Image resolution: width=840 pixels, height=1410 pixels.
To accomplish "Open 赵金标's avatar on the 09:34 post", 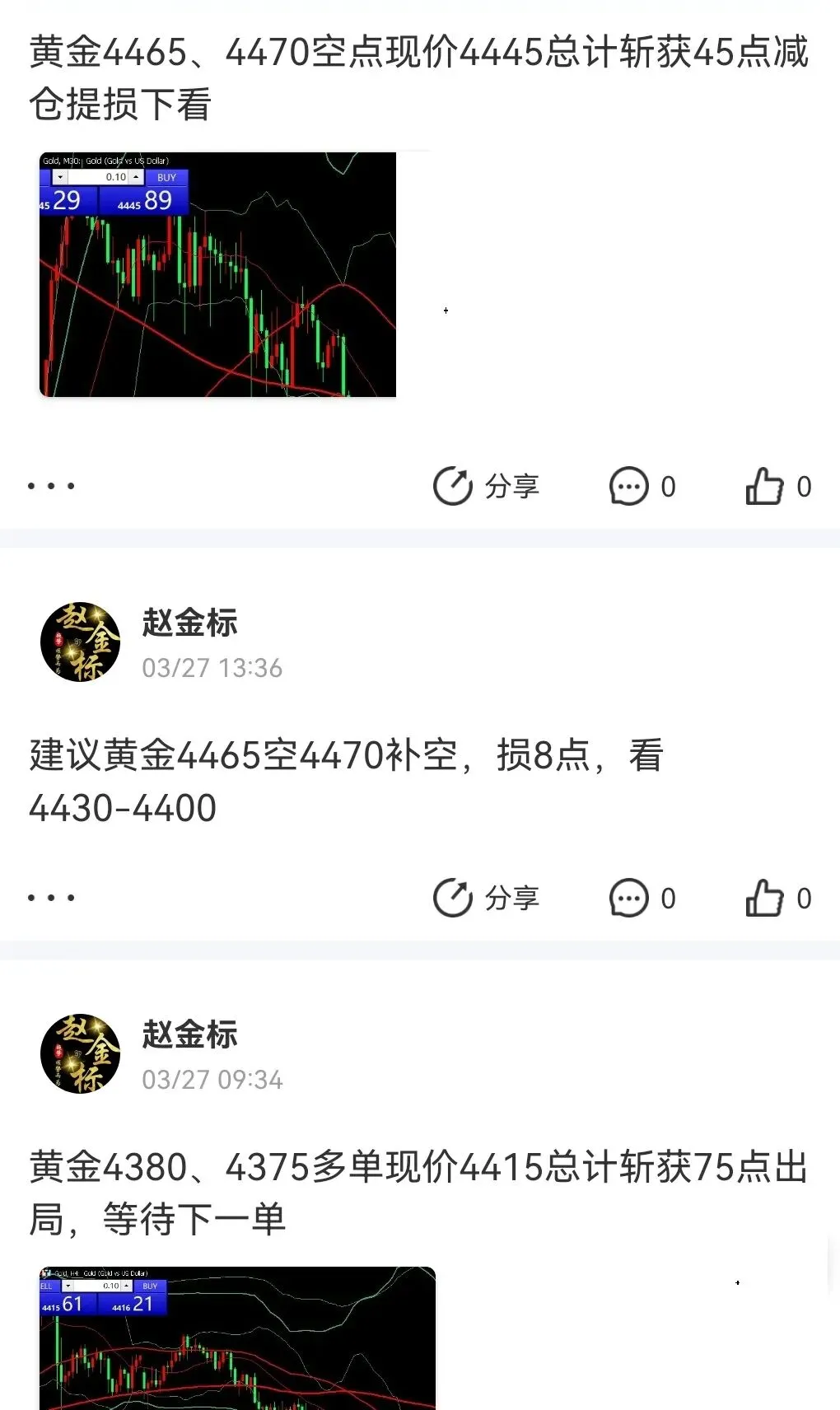I will tap(81, 1054).
